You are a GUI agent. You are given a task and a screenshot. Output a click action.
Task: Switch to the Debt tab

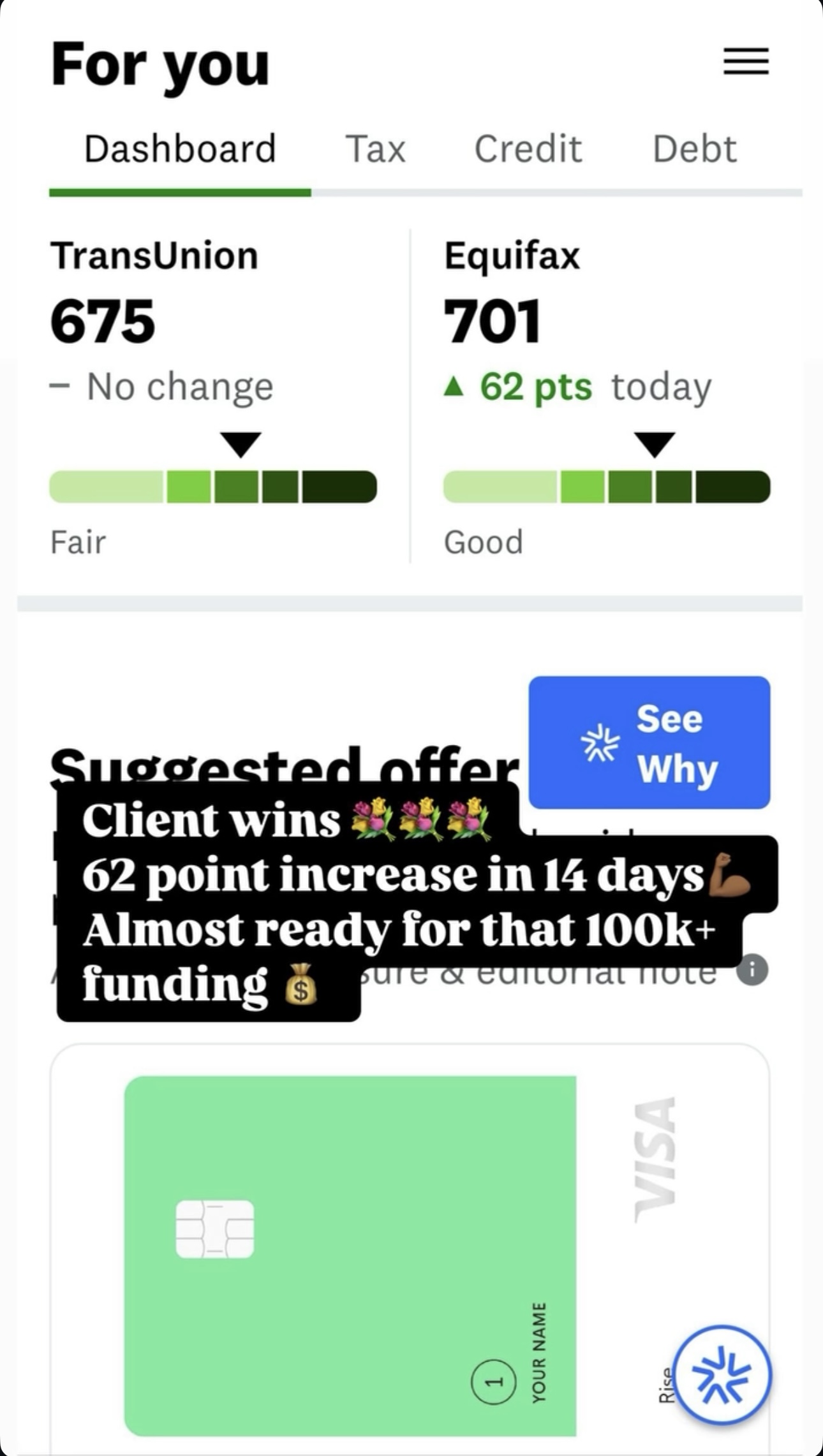click(695, 149)
